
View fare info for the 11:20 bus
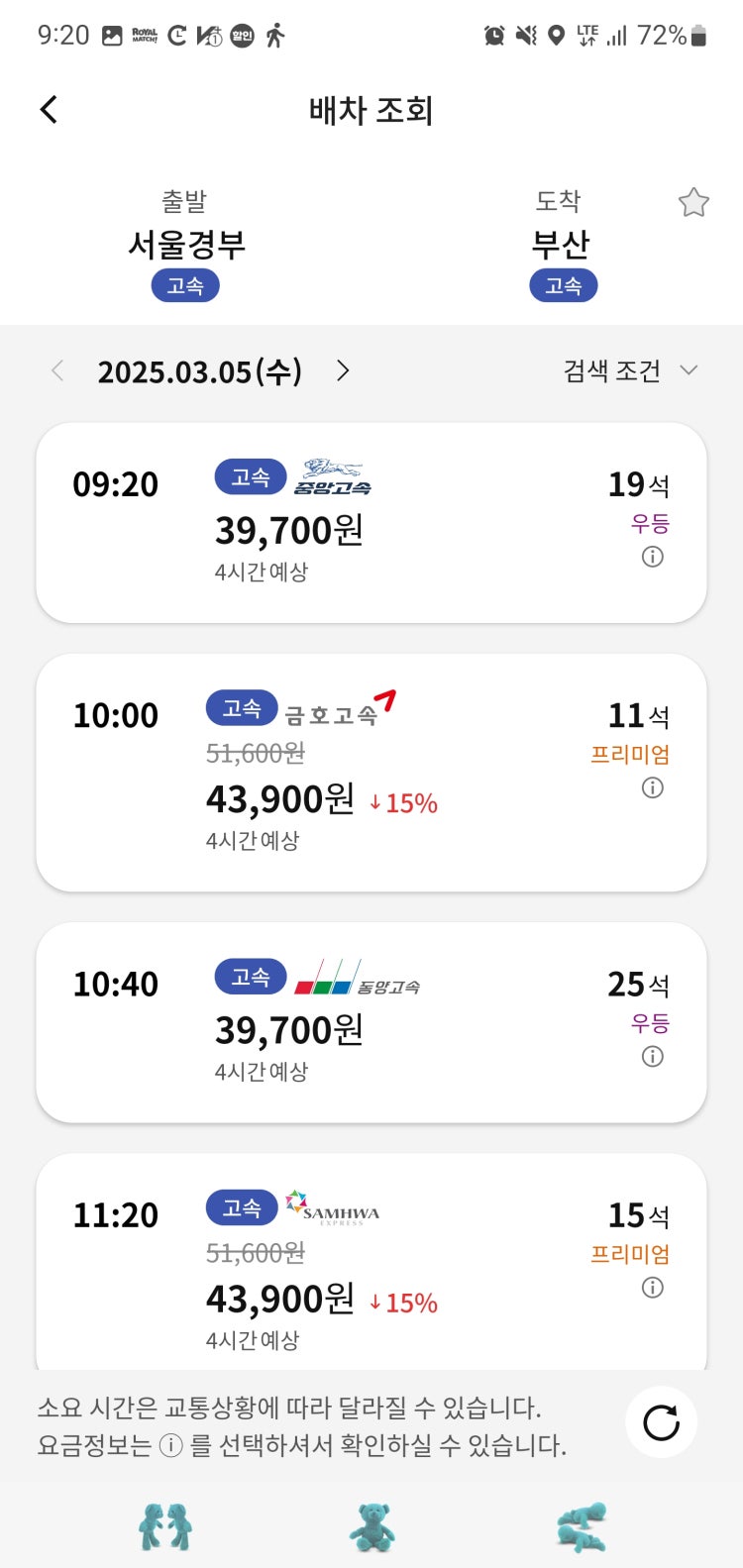[652, 1287]
